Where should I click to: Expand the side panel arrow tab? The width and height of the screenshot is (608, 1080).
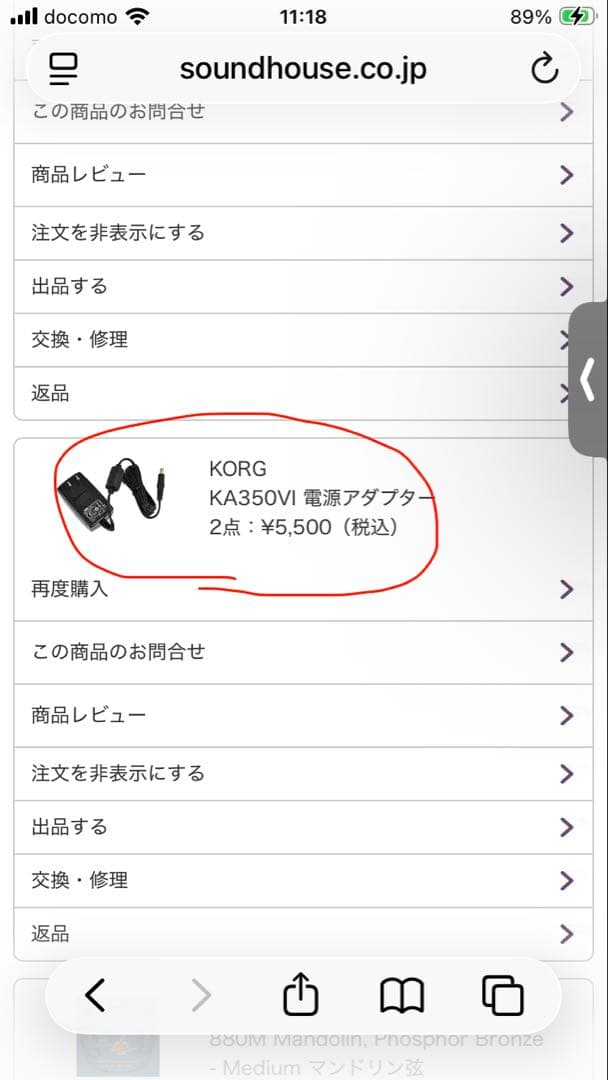[x=589, y=379]
